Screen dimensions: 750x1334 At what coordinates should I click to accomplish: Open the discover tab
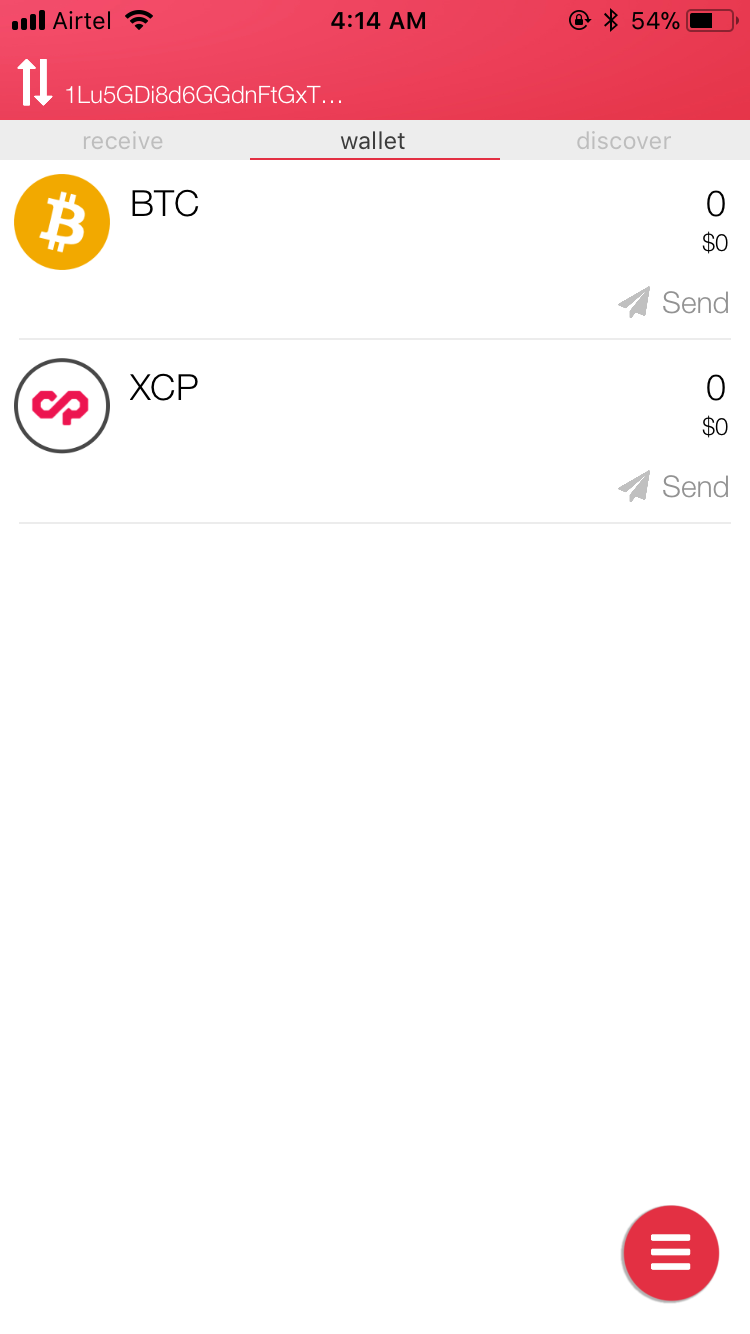click(624, 141)
